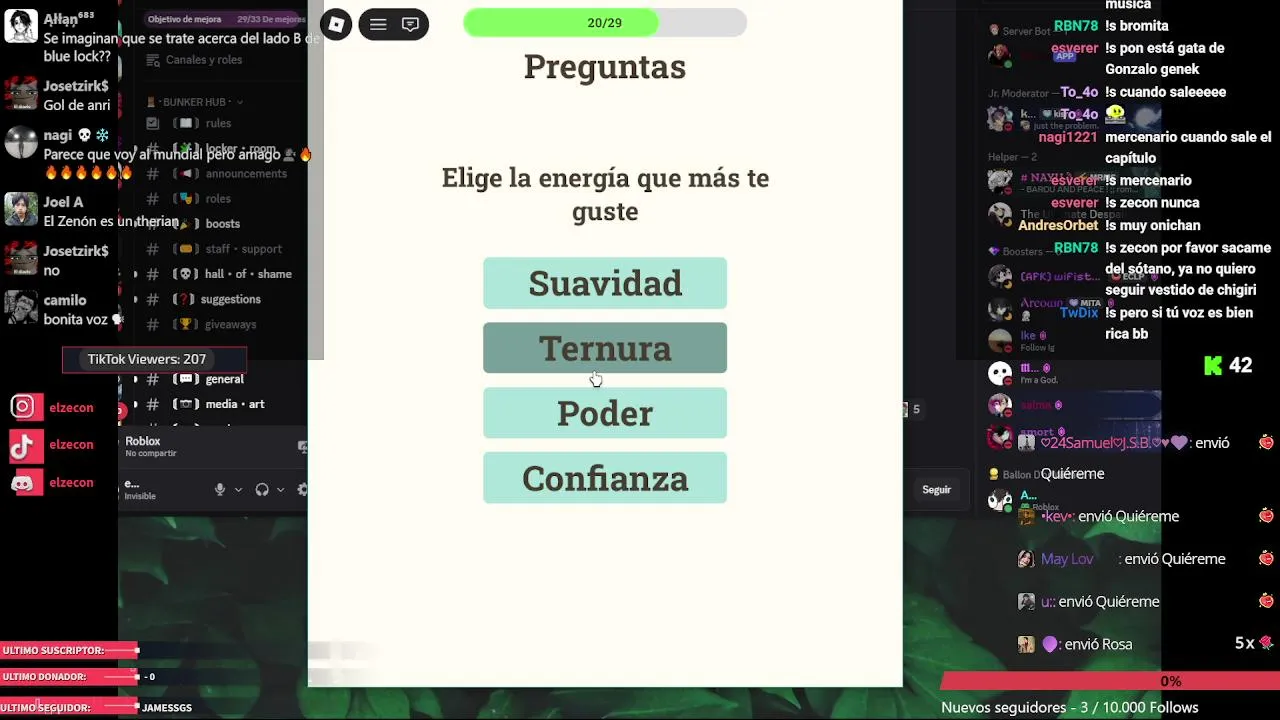Open the media • art channel
1280x720 pixels.
234,404
